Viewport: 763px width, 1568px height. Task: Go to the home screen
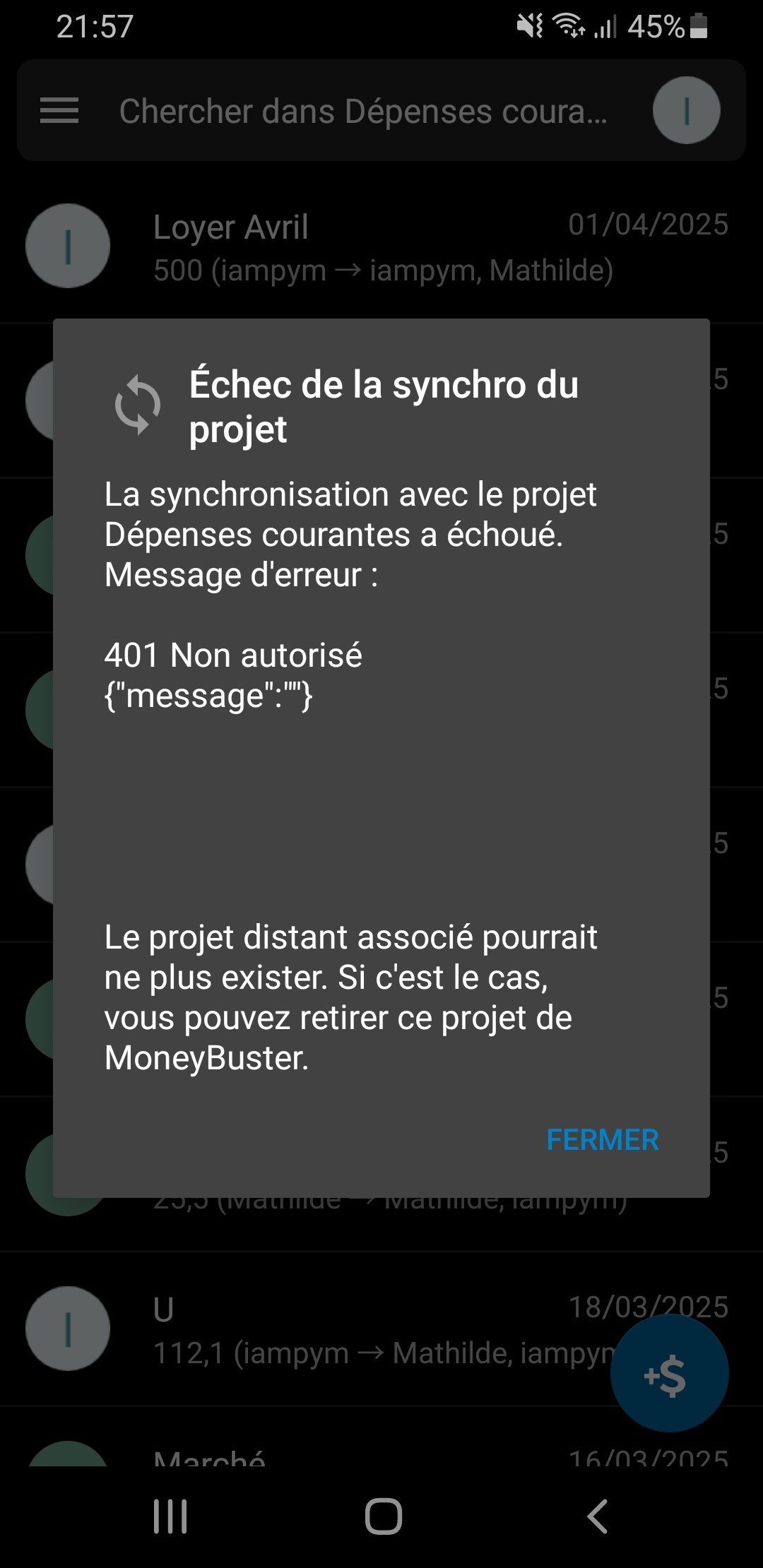click(x=383, y=1516)
